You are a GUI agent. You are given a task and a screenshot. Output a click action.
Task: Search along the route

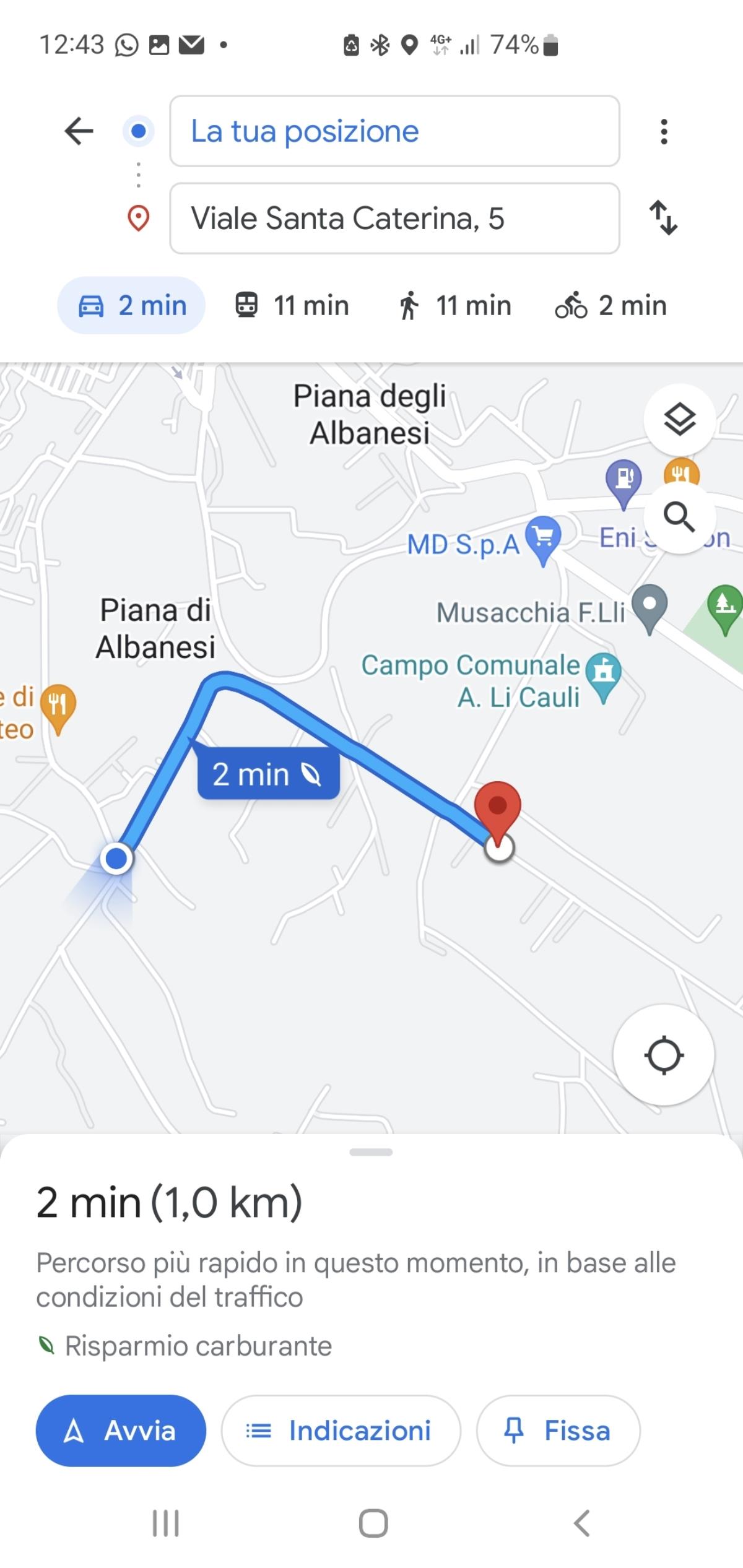click(679, 517)
